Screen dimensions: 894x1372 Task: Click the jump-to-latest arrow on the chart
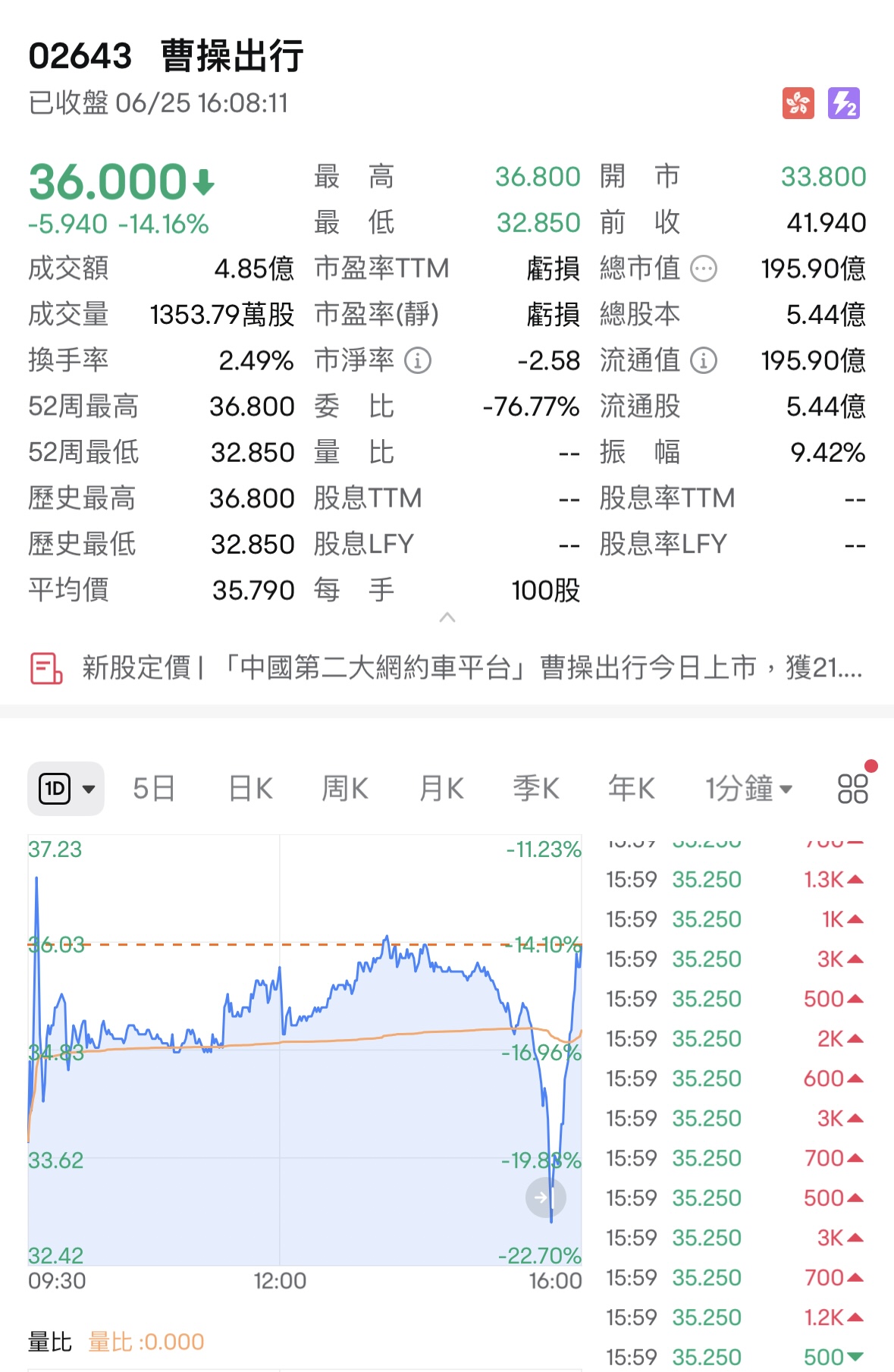click(x=547, y=1197)
